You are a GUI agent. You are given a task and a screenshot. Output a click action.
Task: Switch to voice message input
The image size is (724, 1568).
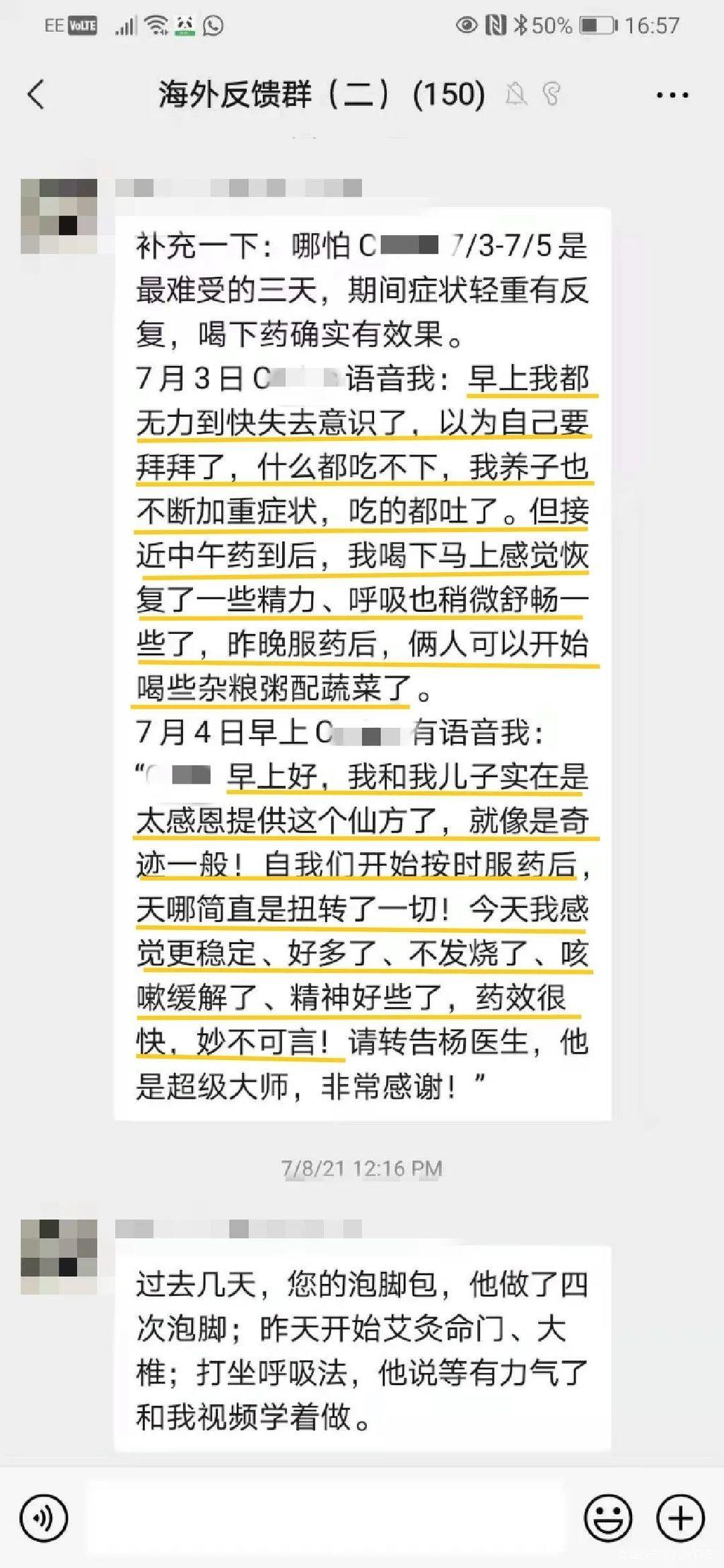(44, 1518)
